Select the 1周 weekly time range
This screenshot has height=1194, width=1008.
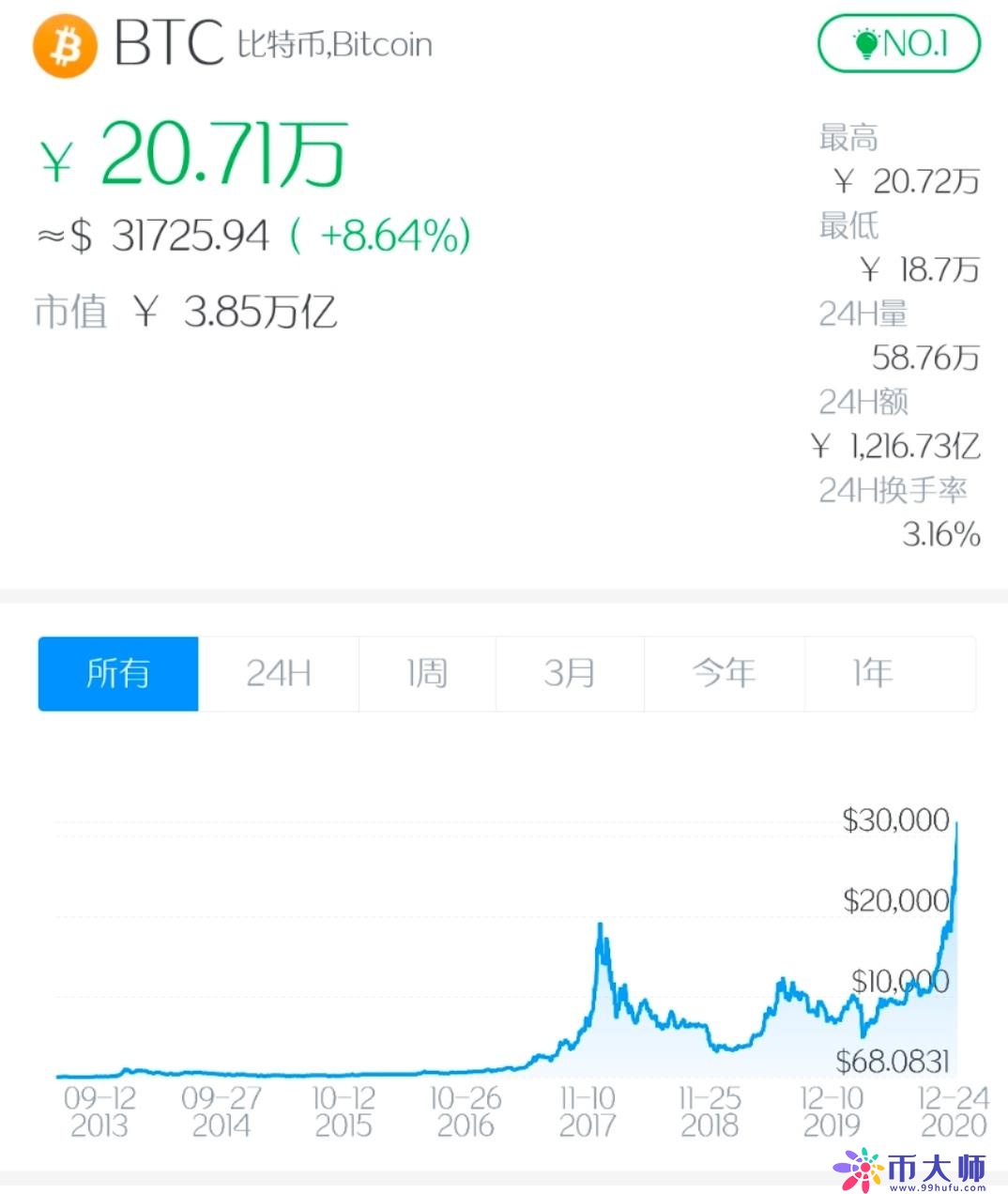coord(427,673)
